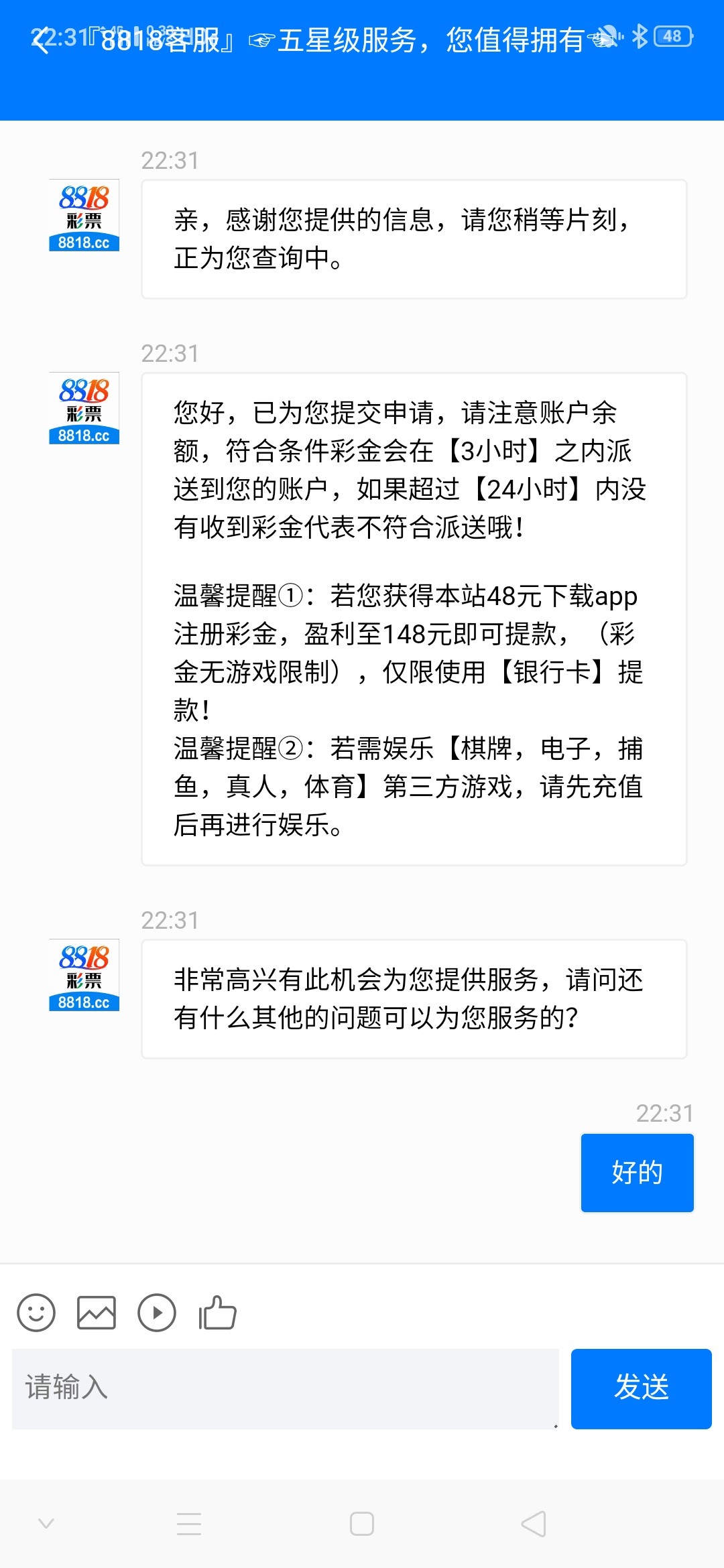724x1568 pixels.
Task: Tap the 发送 send button
Action: pyautogui.click(x=642, y=1388)
